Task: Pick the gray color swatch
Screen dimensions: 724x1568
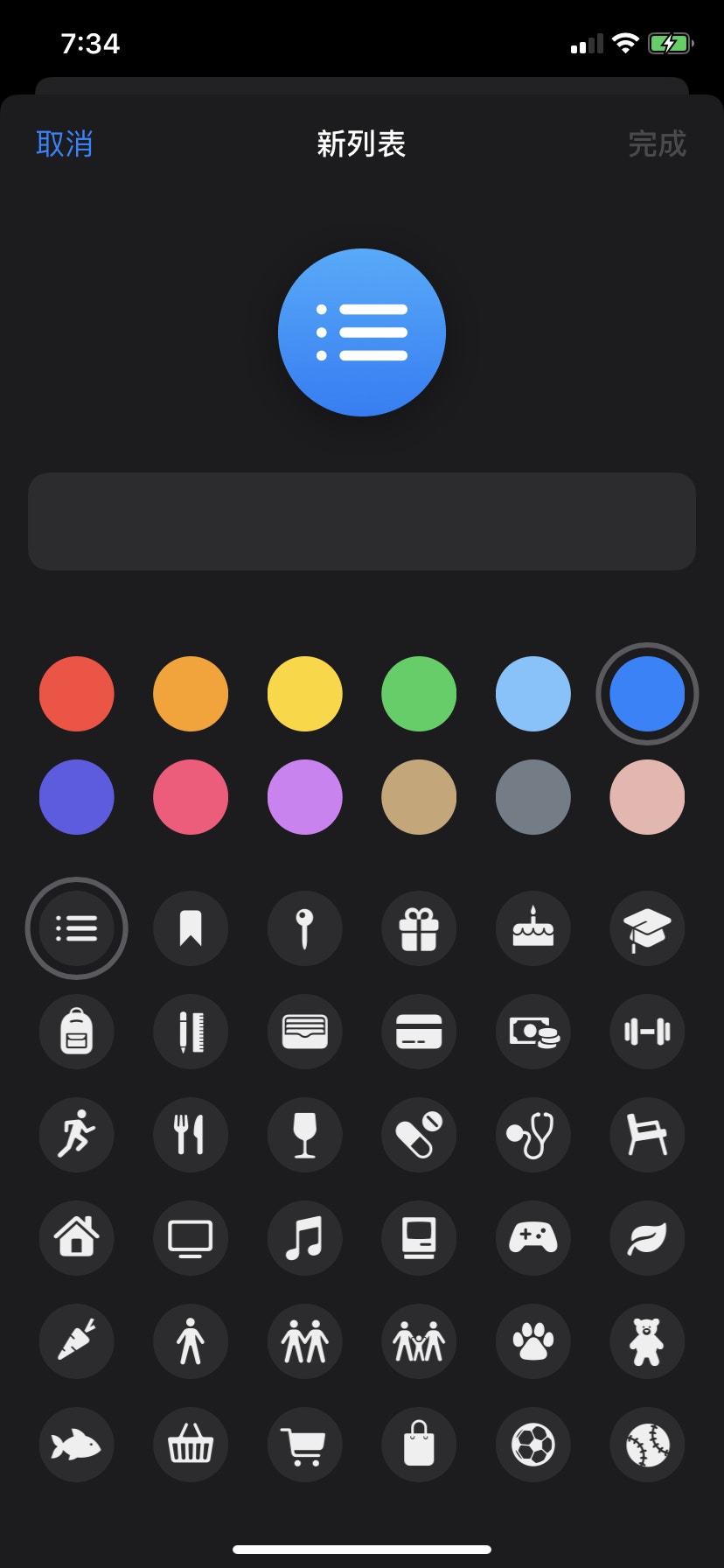Action: pyautogui.click(x=533, y=797)
